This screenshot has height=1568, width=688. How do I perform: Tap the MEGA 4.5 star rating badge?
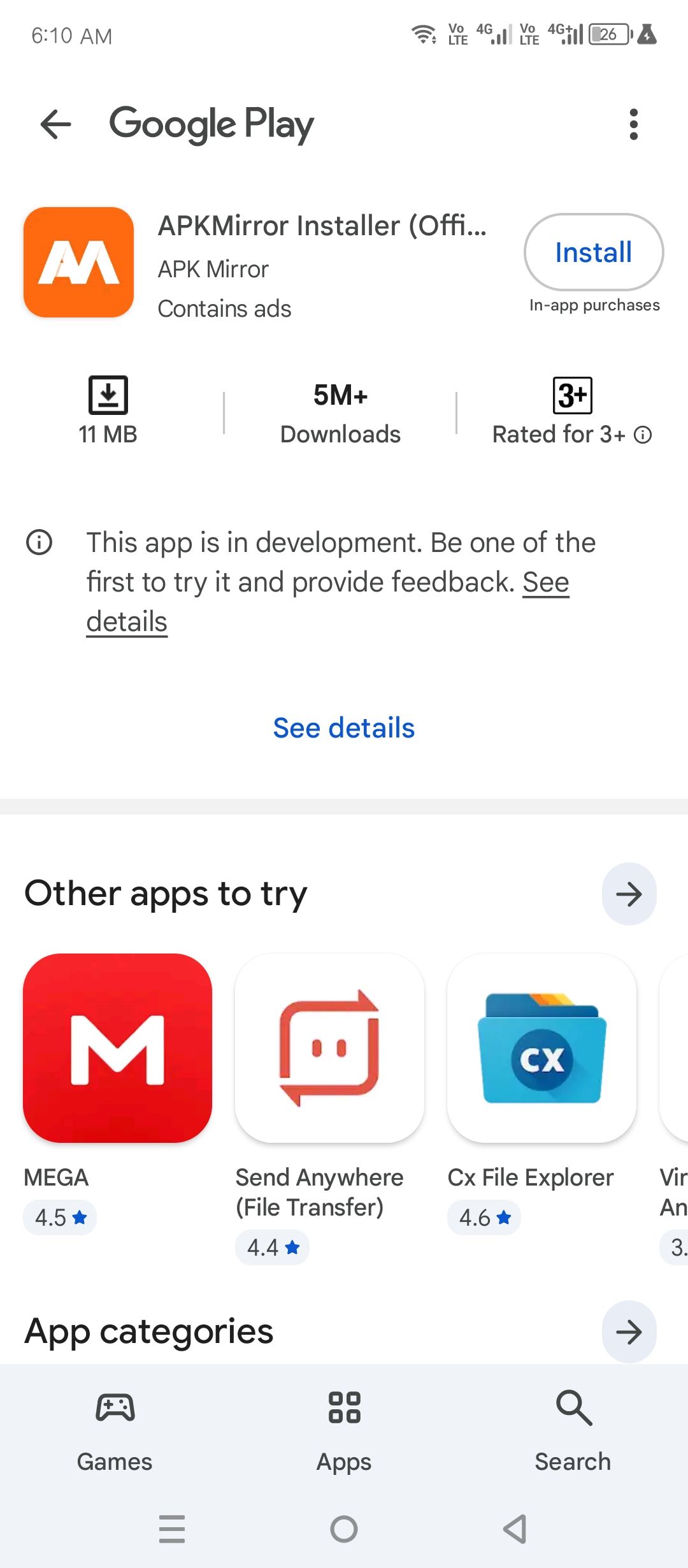[59, 1217]
